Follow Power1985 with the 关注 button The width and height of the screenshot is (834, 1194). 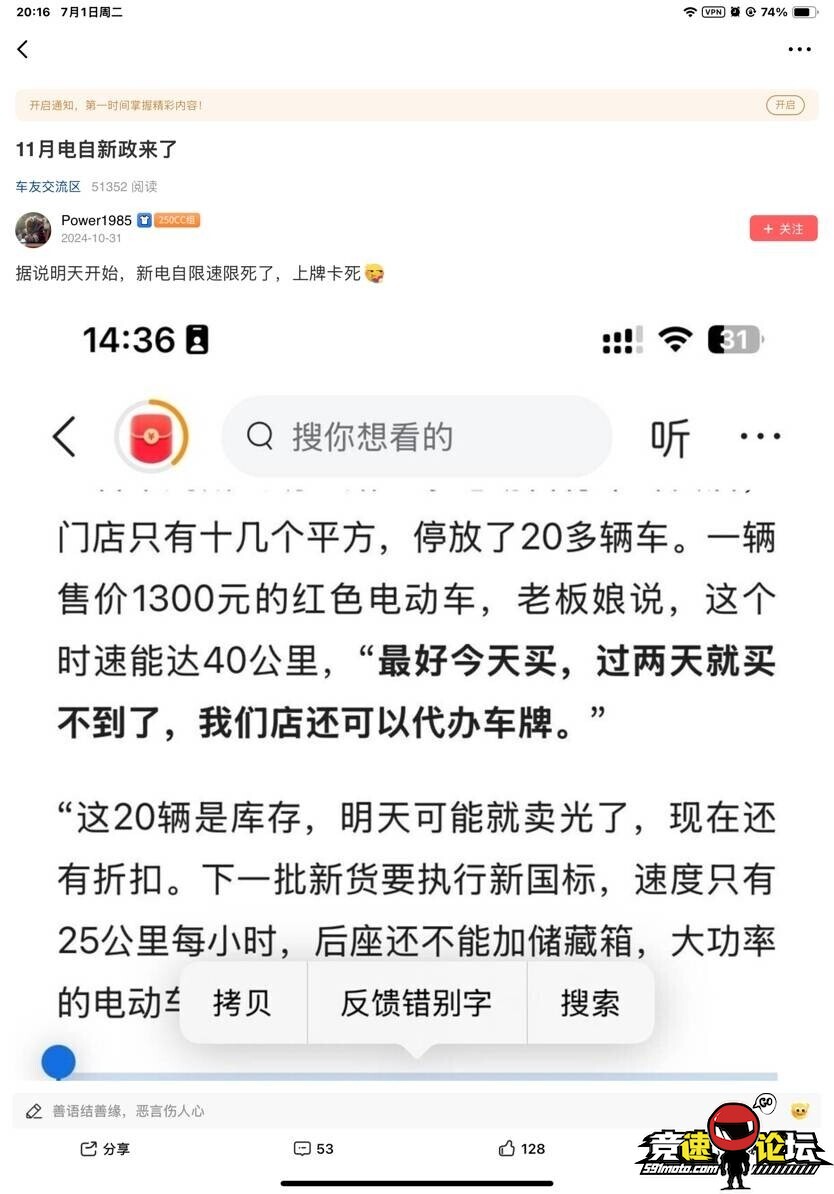pos(783,229)
